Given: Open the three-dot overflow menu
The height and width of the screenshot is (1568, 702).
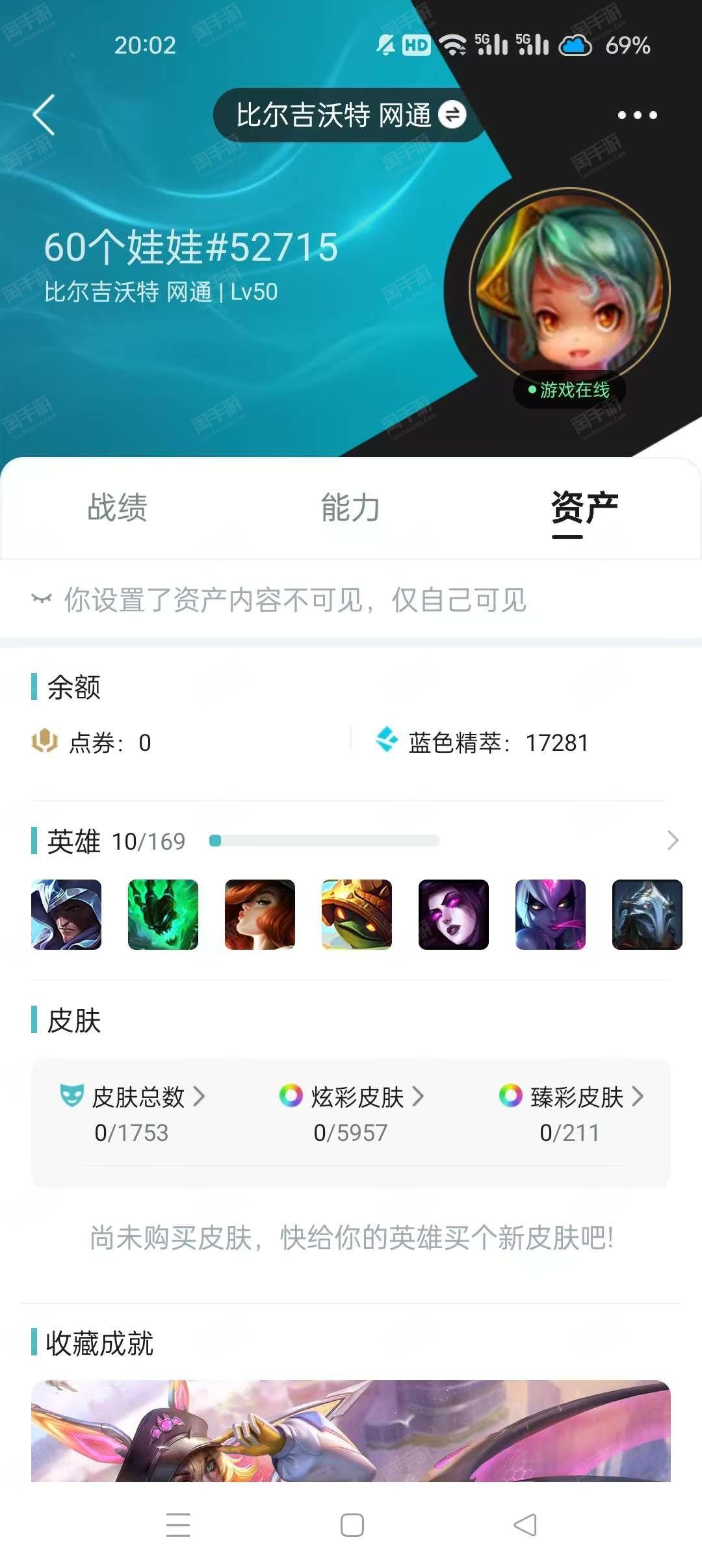Looking at the screenshot, I should coord(637,115).
